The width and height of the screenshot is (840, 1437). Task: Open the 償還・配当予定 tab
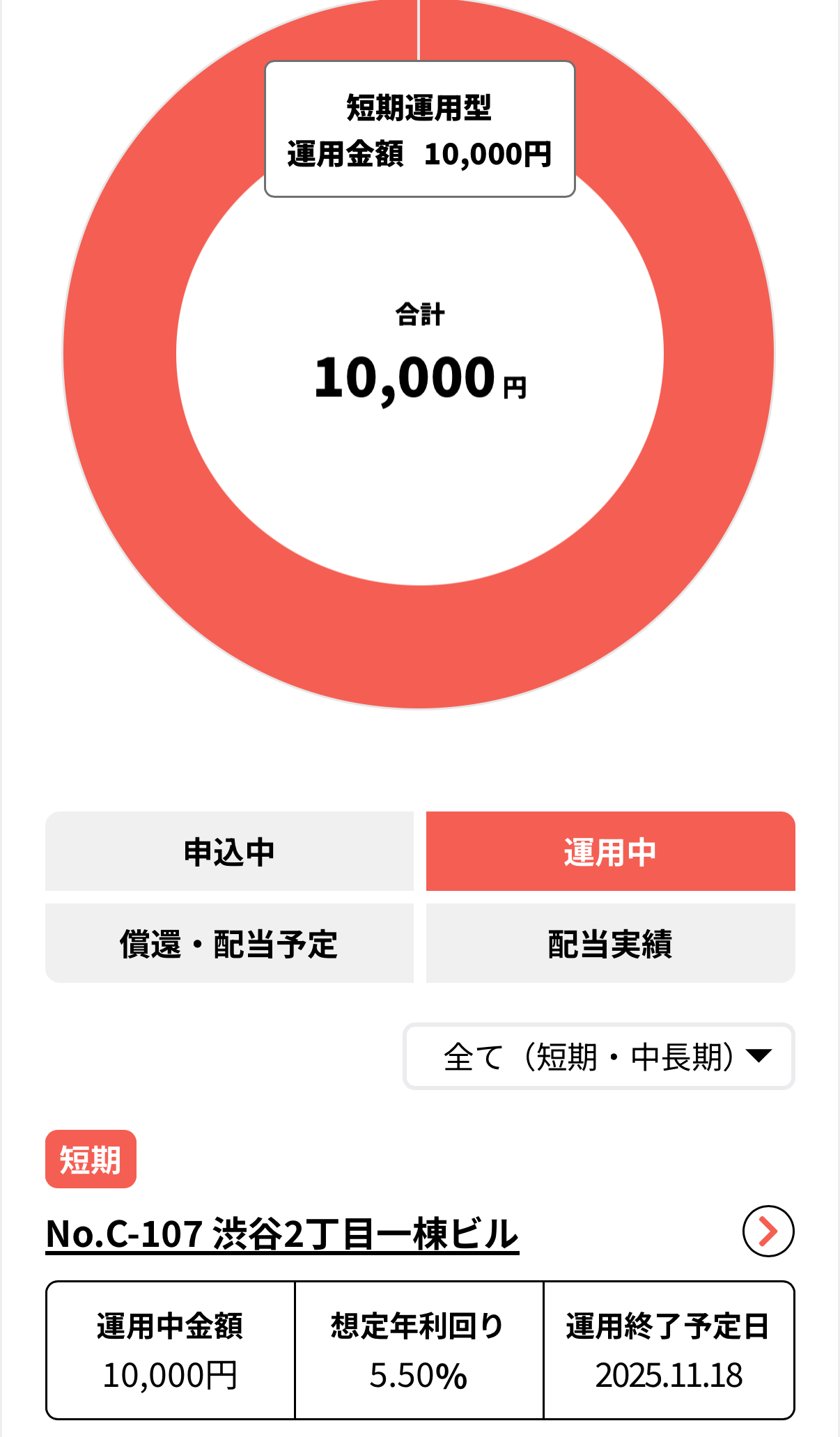coord(229,943)
